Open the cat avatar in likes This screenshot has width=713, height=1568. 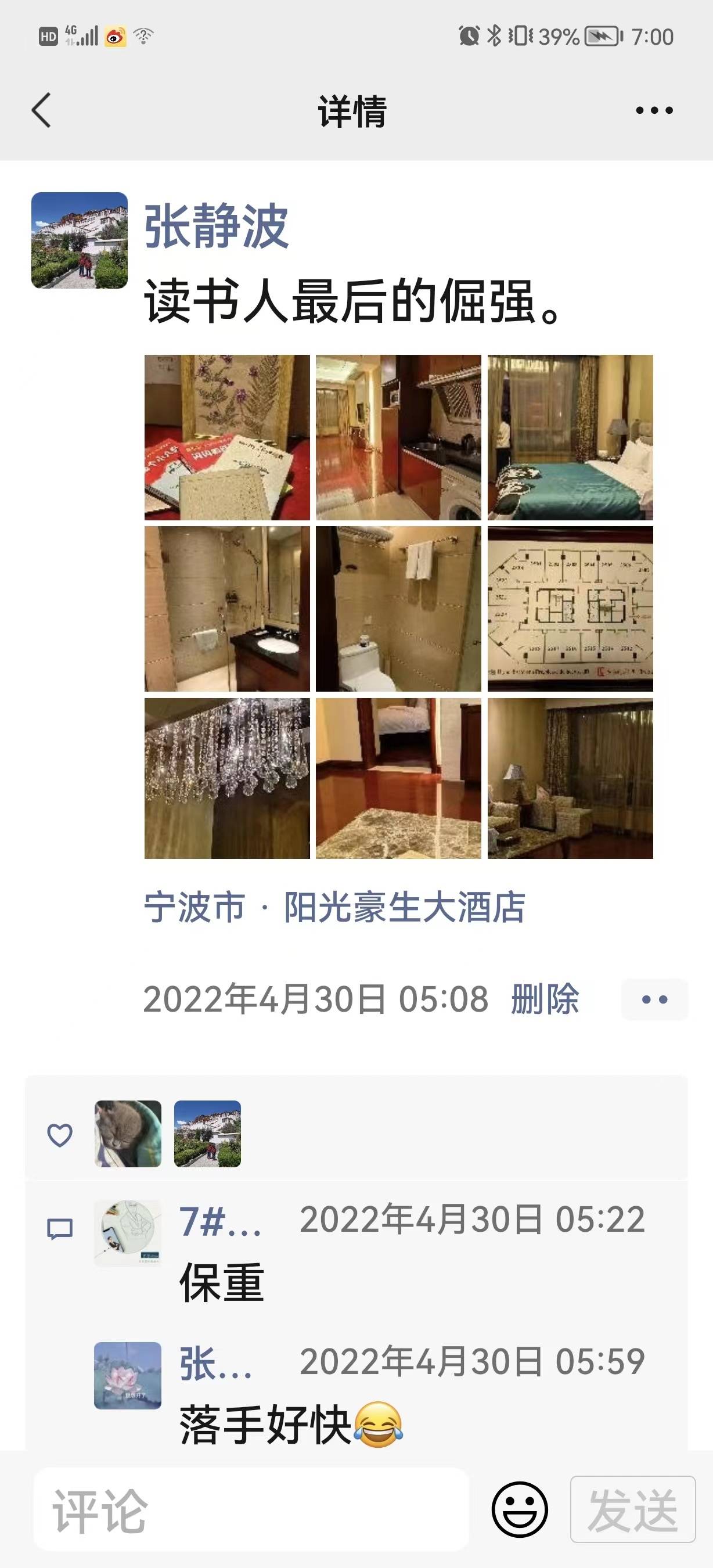(128, 1134)
